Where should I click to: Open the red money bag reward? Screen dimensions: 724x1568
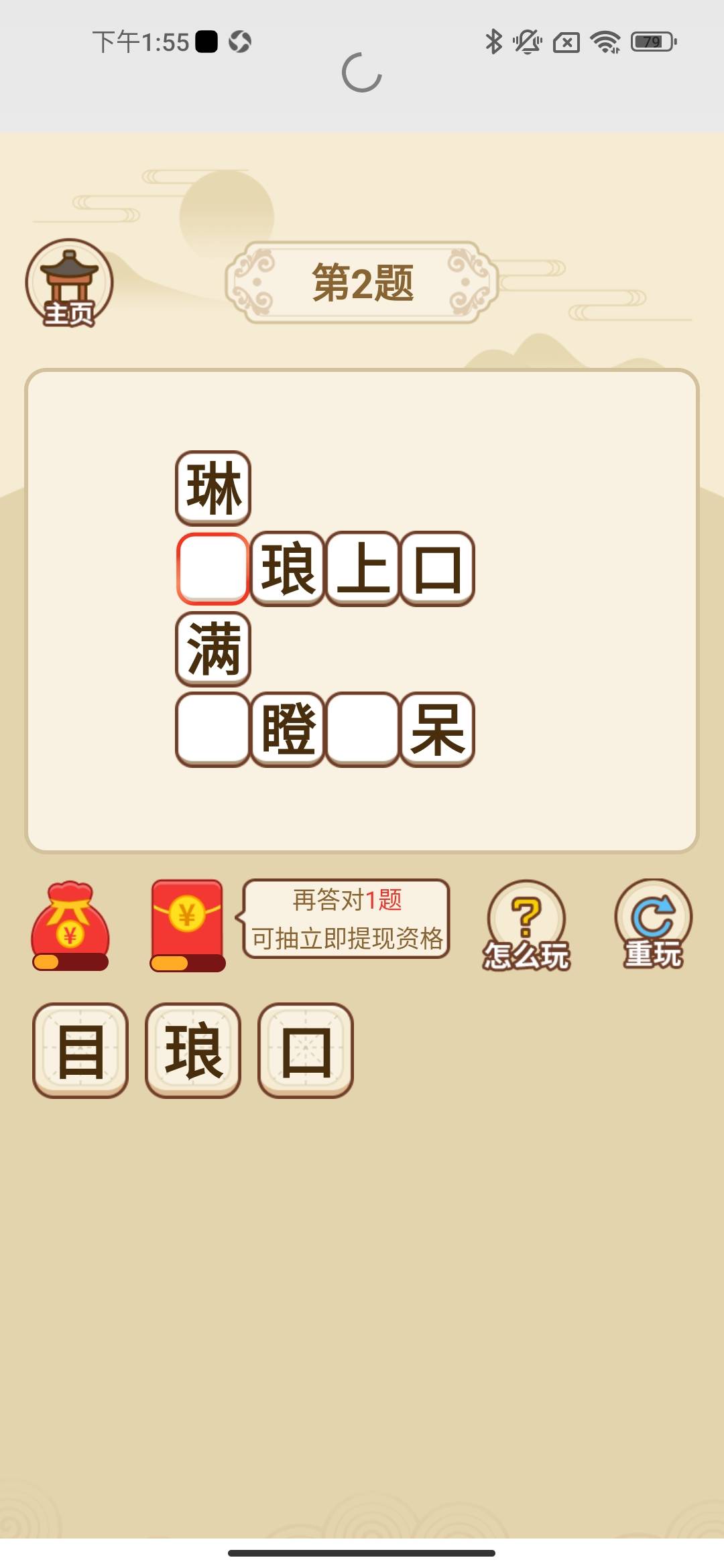(70, 924)
